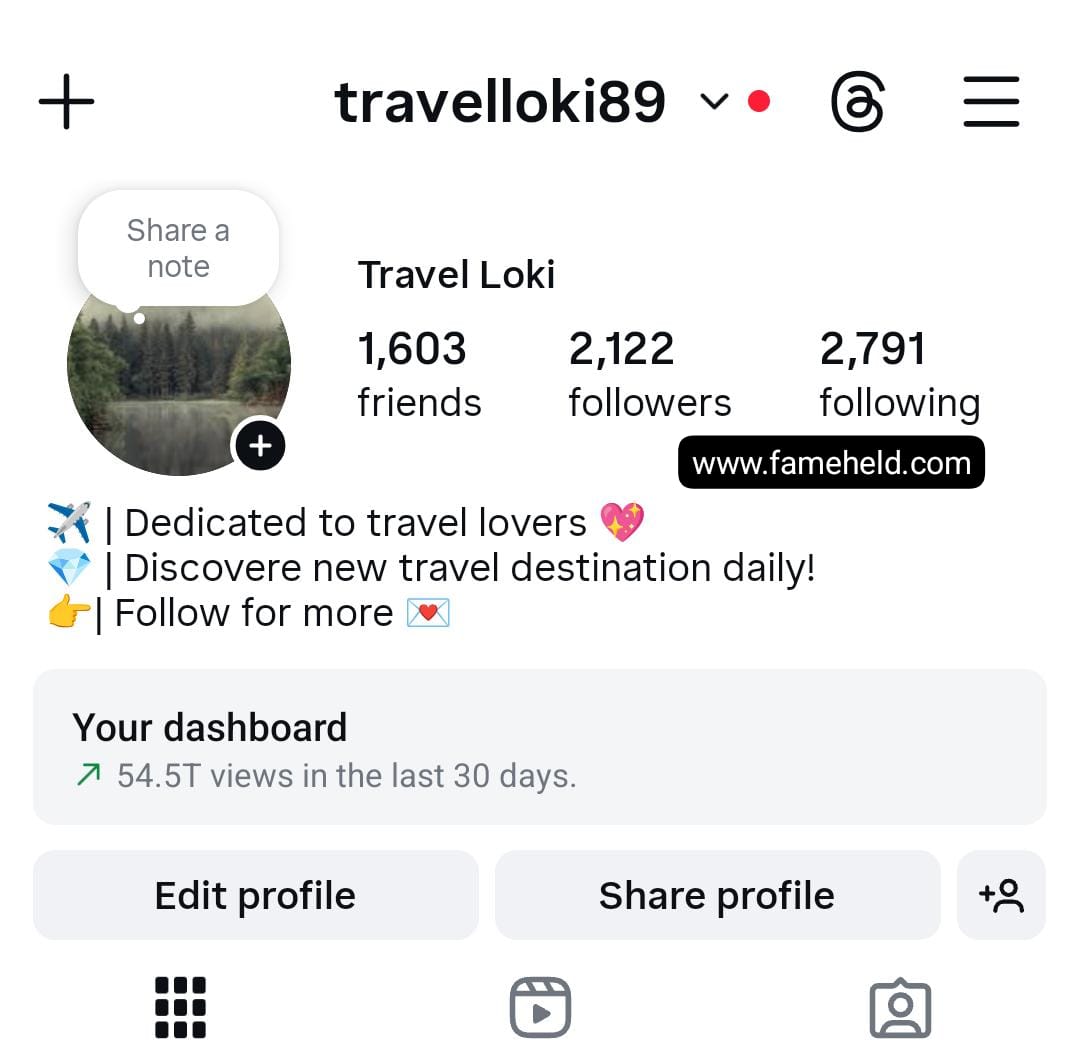1080x1061 pixels.
Task: Open Your dashboard card
Action: pyautogui.click(x=539, y=747)
